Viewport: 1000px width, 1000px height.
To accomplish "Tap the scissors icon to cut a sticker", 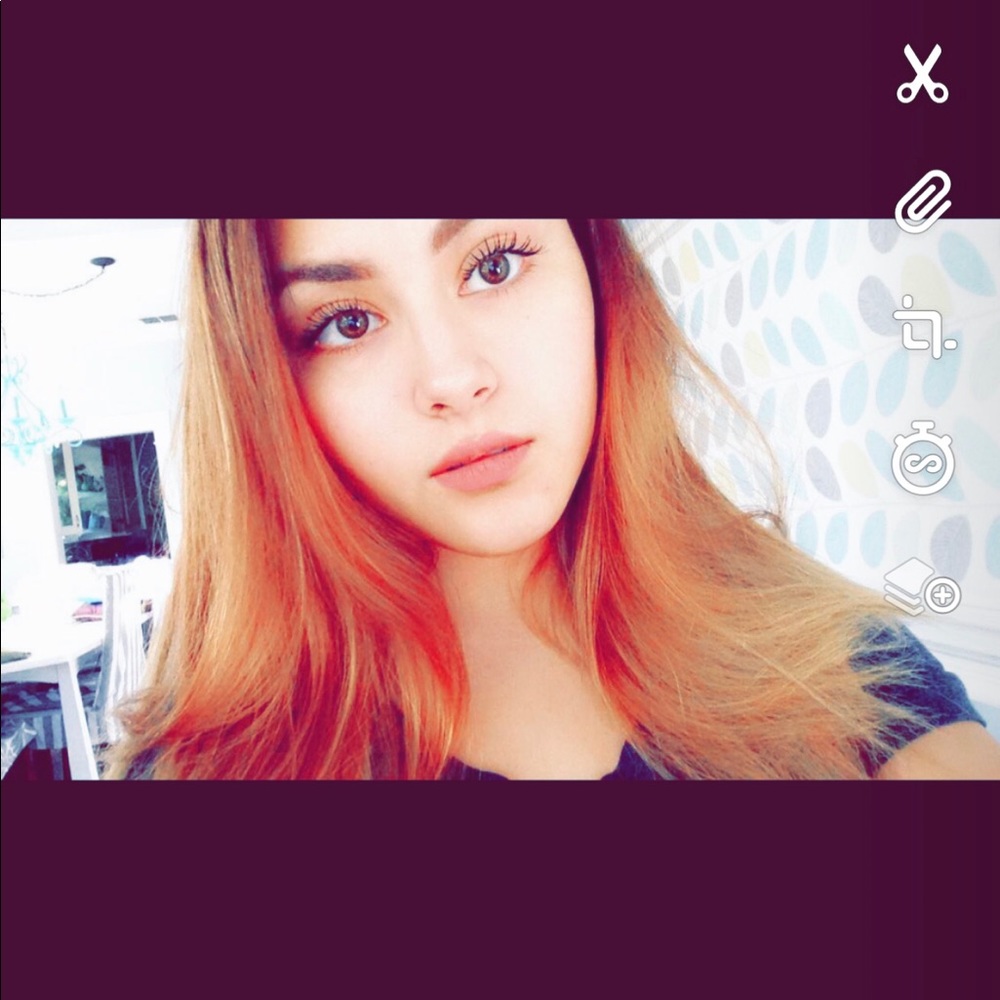I will pos(922,74).
